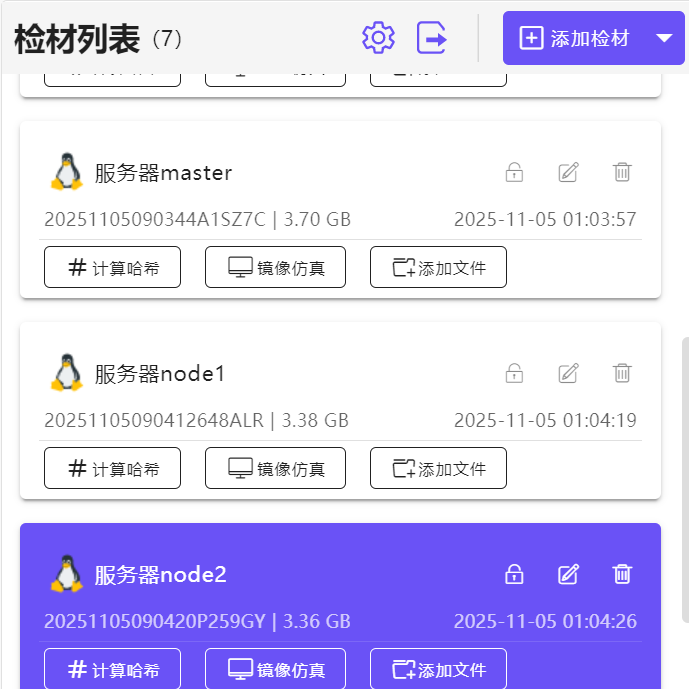Viewport: 689px width, 689px height.
Task: Delete the 服务器master entry
Action: coord(622,172)
